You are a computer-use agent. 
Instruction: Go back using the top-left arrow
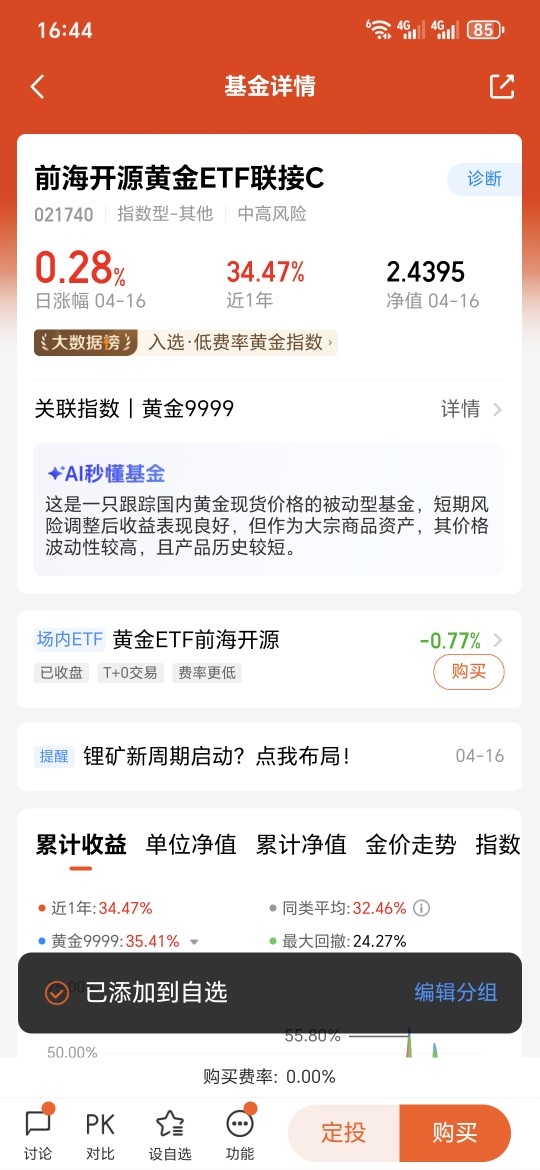point(37,87)
